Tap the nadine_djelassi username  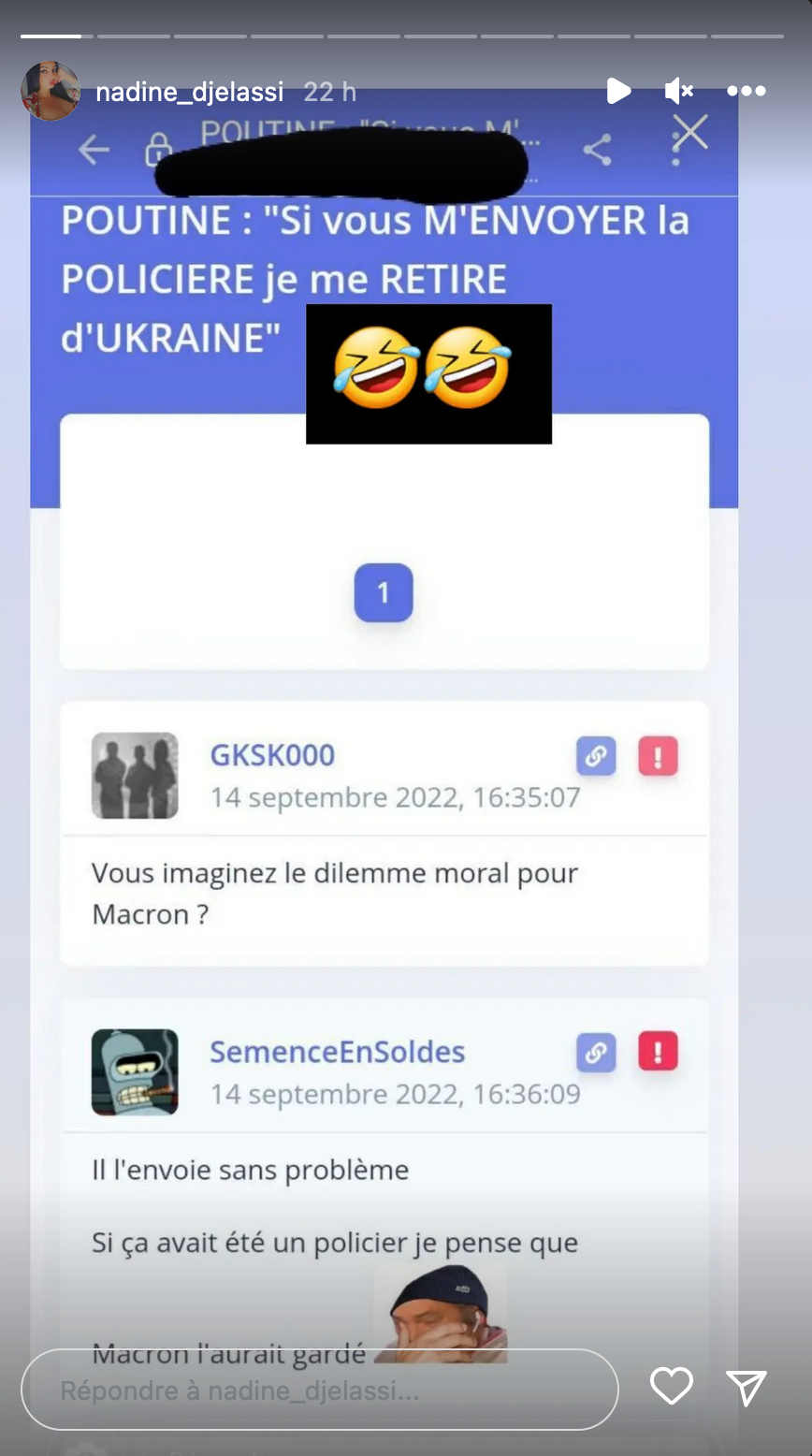pos(190,92)
